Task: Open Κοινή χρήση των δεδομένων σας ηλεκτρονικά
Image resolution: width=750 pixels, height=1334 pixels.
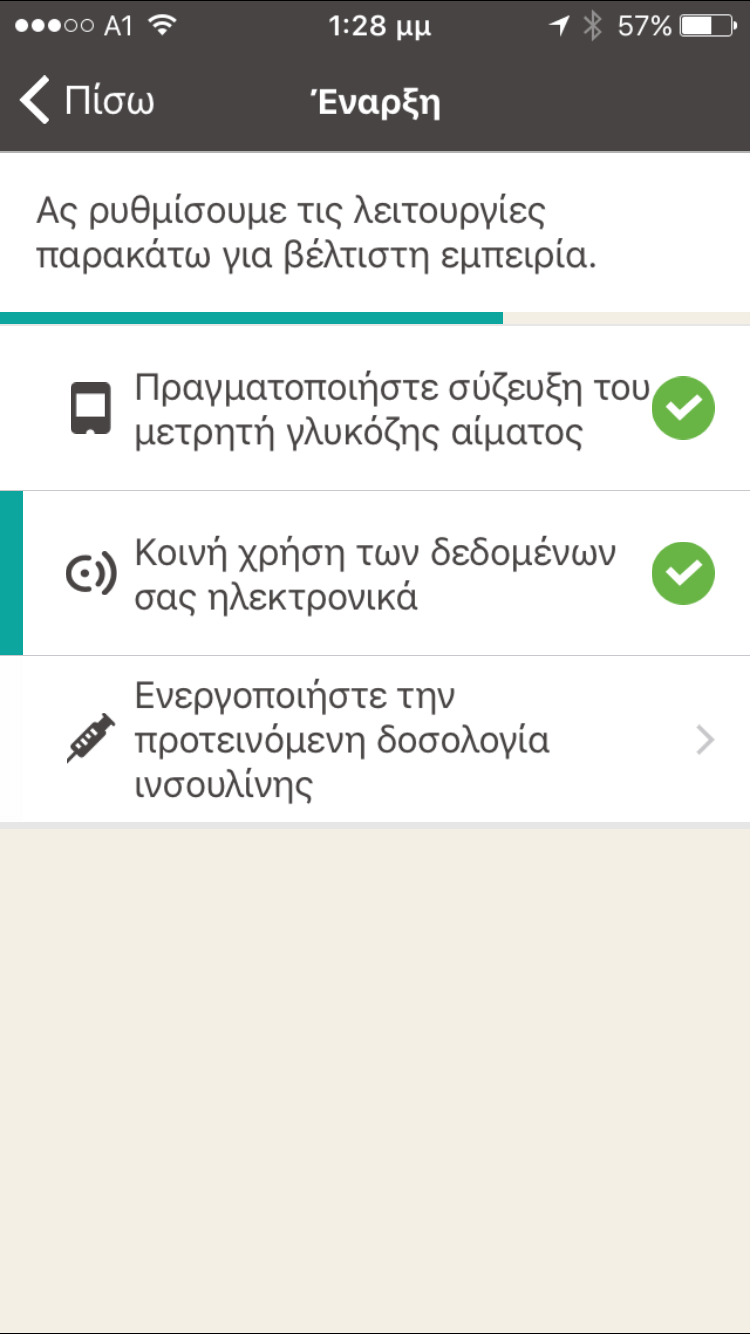Action: (375, 574)
